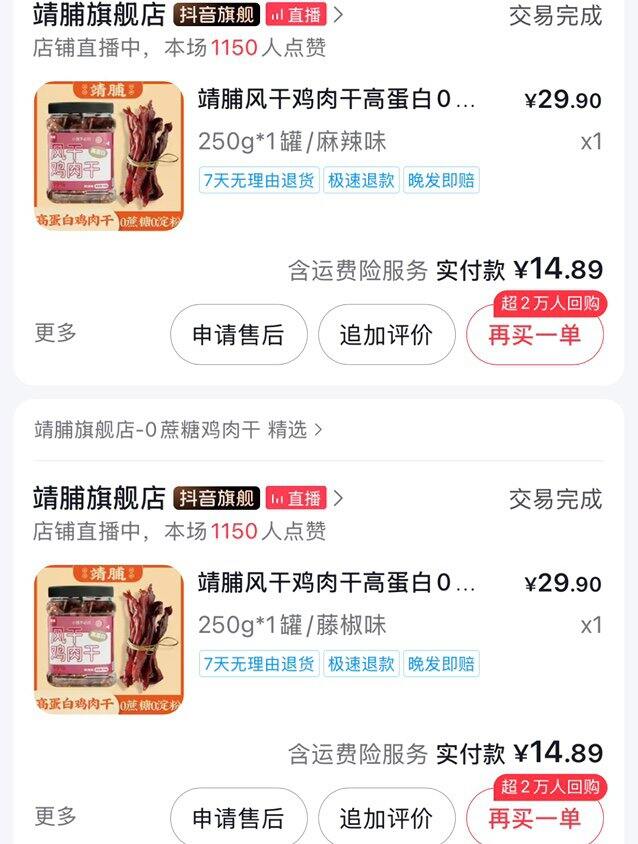The height and width of the screenshot is (844, 638).
Task: Tap 再买一单 for the 藤椒味 order
Action: pos(534,818)
